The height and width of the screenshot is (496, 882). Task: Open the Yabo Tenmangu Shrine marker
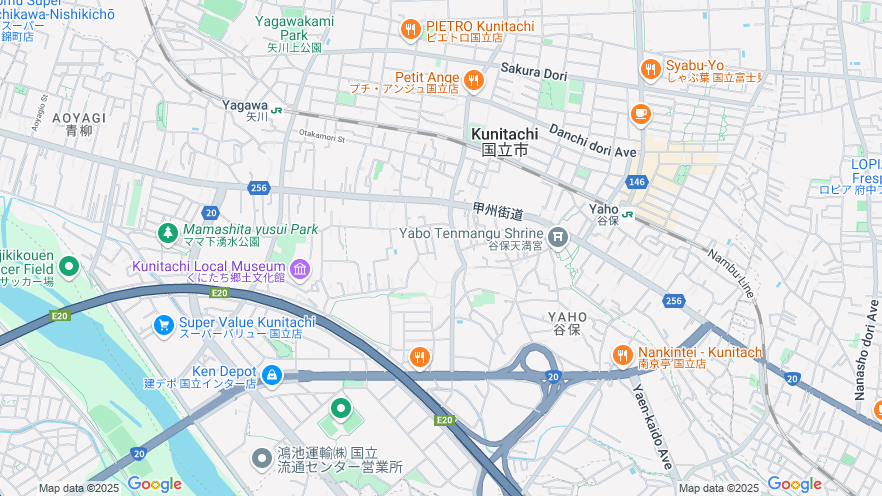(x=558, y=237)
